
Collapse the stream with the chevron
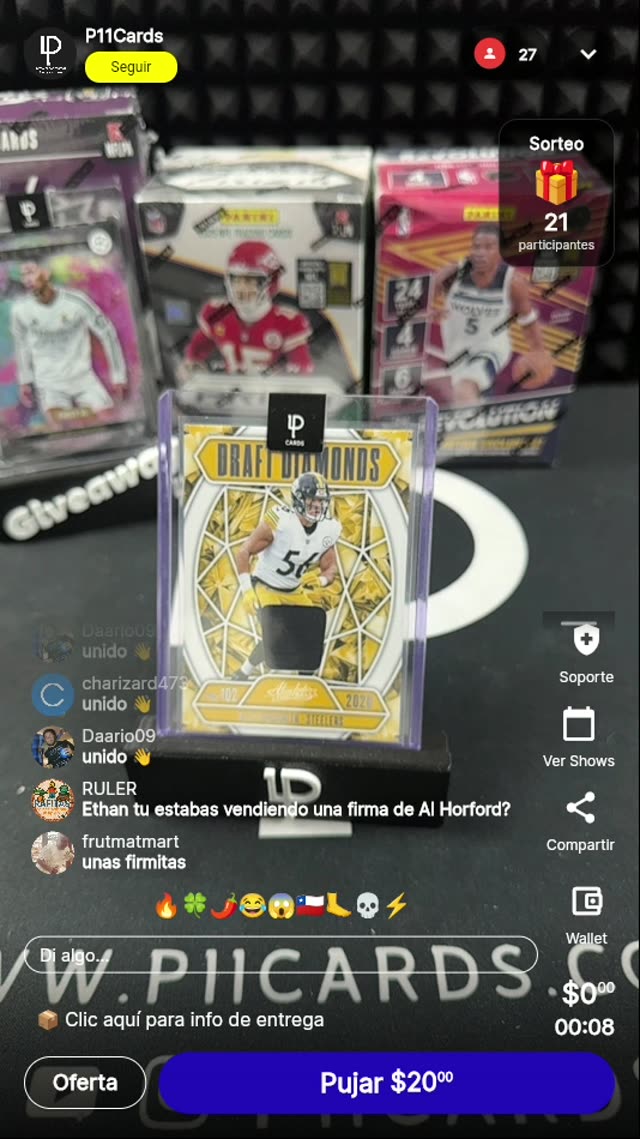(x=588, y=54)
